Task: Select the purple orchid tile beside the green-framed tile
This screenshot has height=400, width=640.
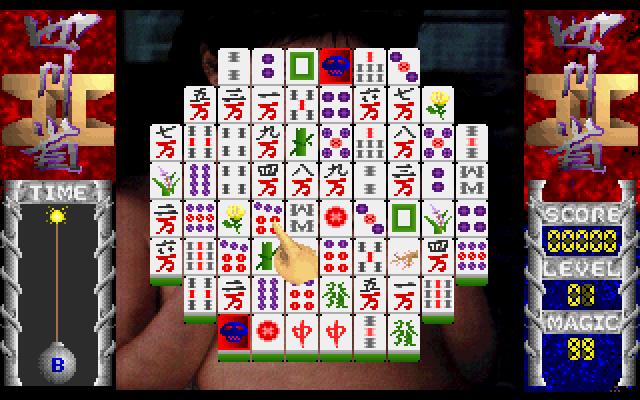Action: pos(436,217)
